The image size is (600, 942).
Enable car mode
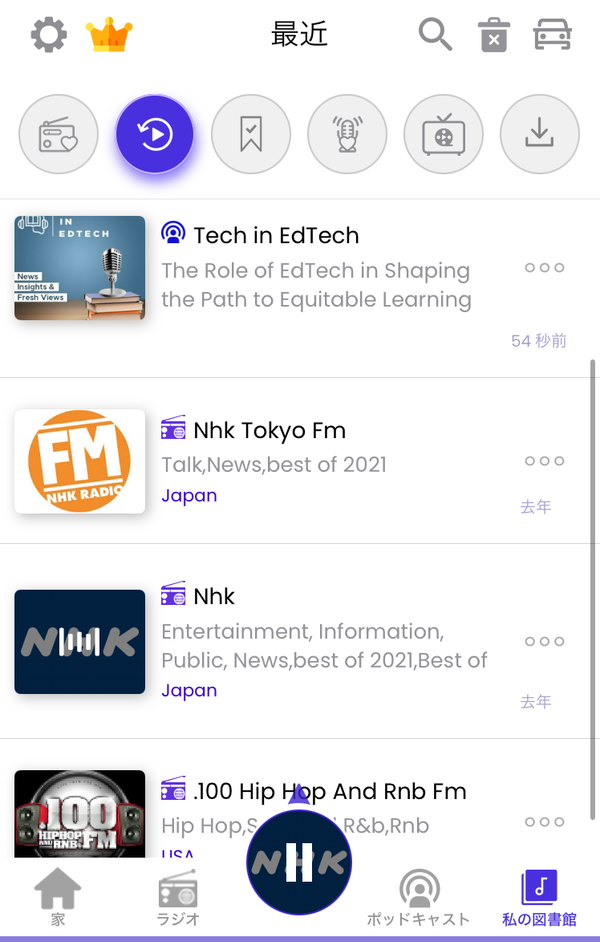point(552,35)
